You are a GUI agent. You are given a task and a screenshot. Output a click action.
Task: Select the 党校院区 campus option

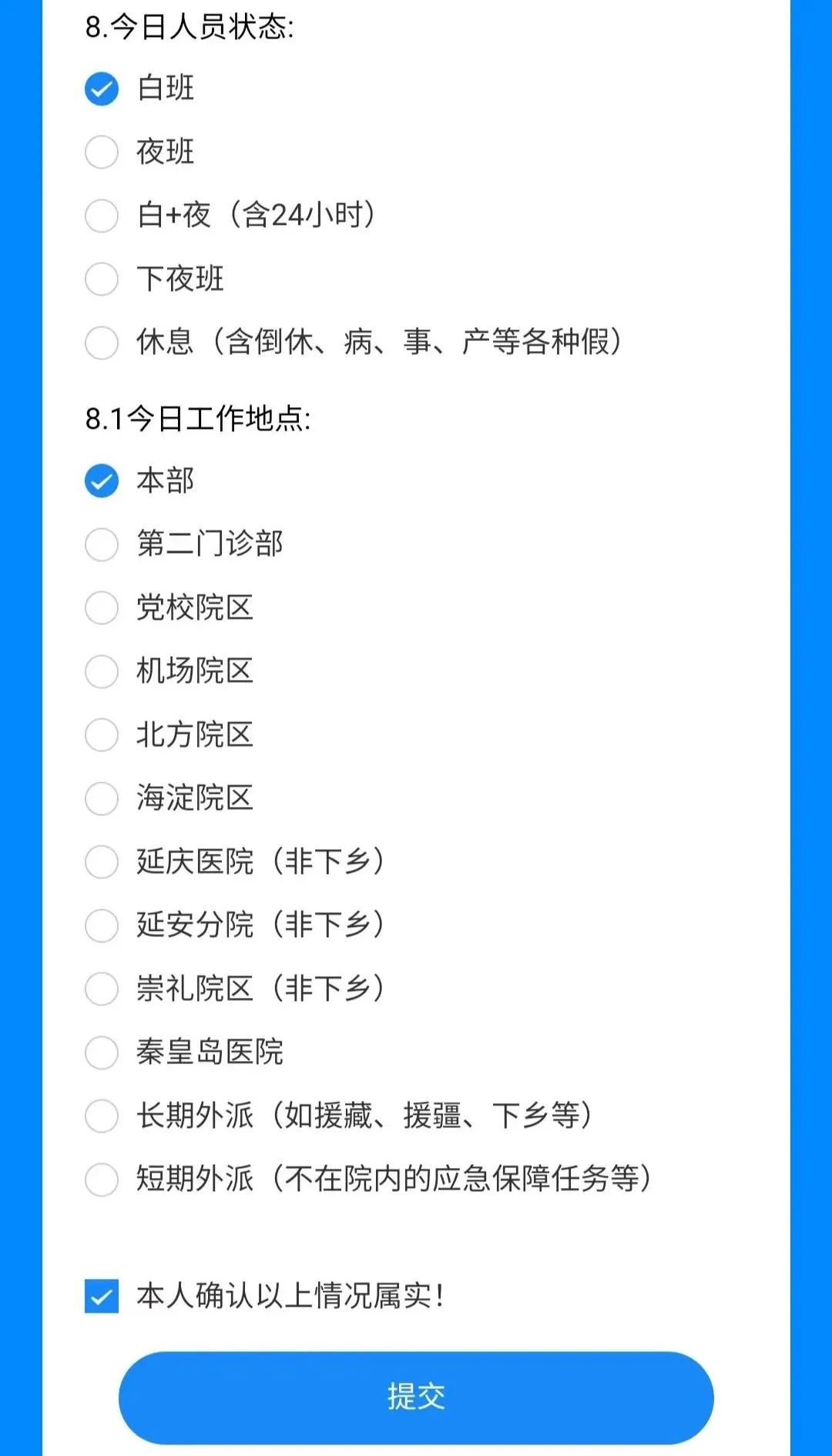point(101,609)
